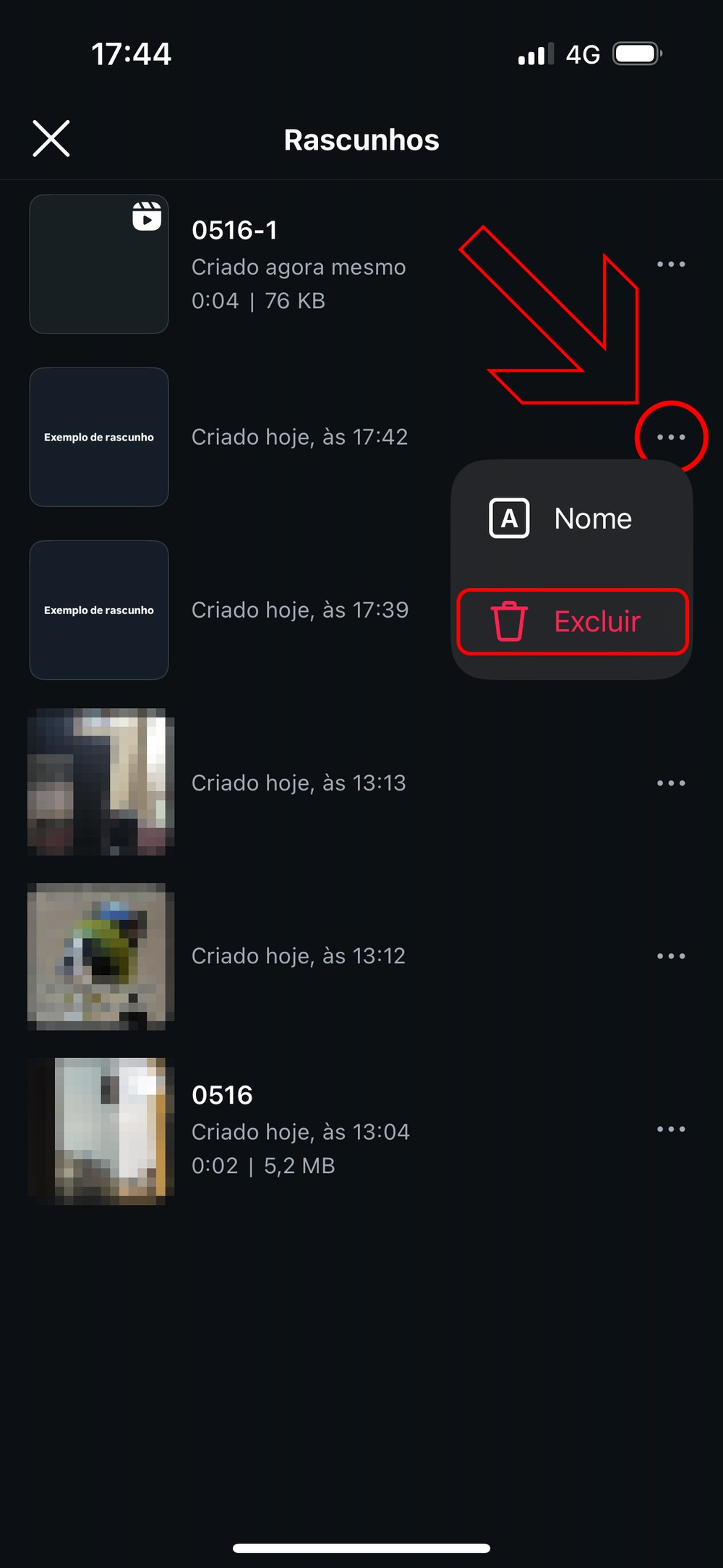Open the draft created at 13:13

click(x=100, y=782)
